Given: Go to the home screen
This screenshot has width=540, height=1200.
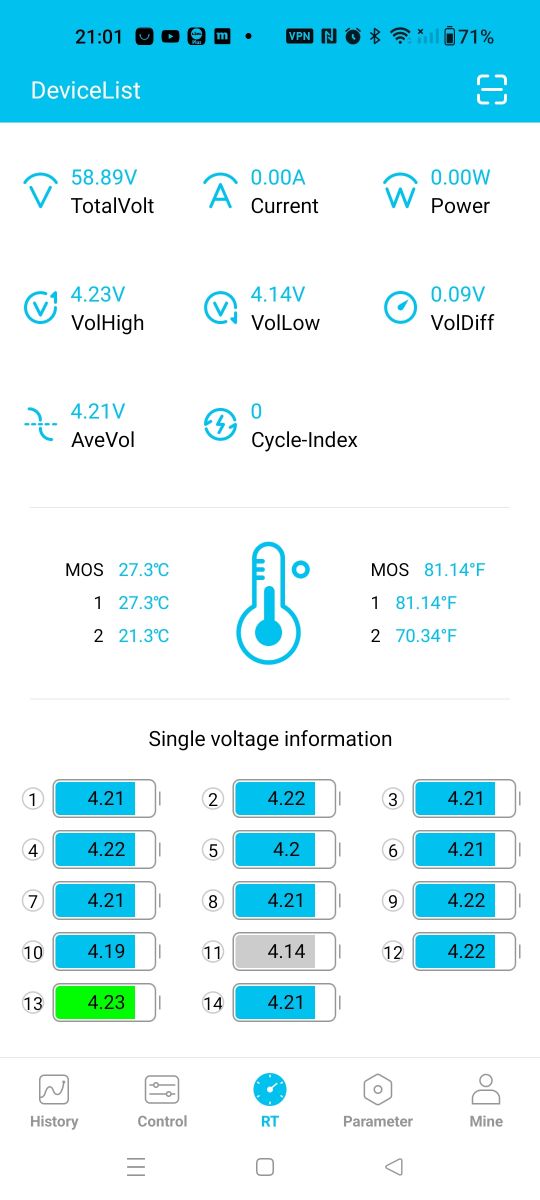Looking at the screenshot, I should (265, 1166).
